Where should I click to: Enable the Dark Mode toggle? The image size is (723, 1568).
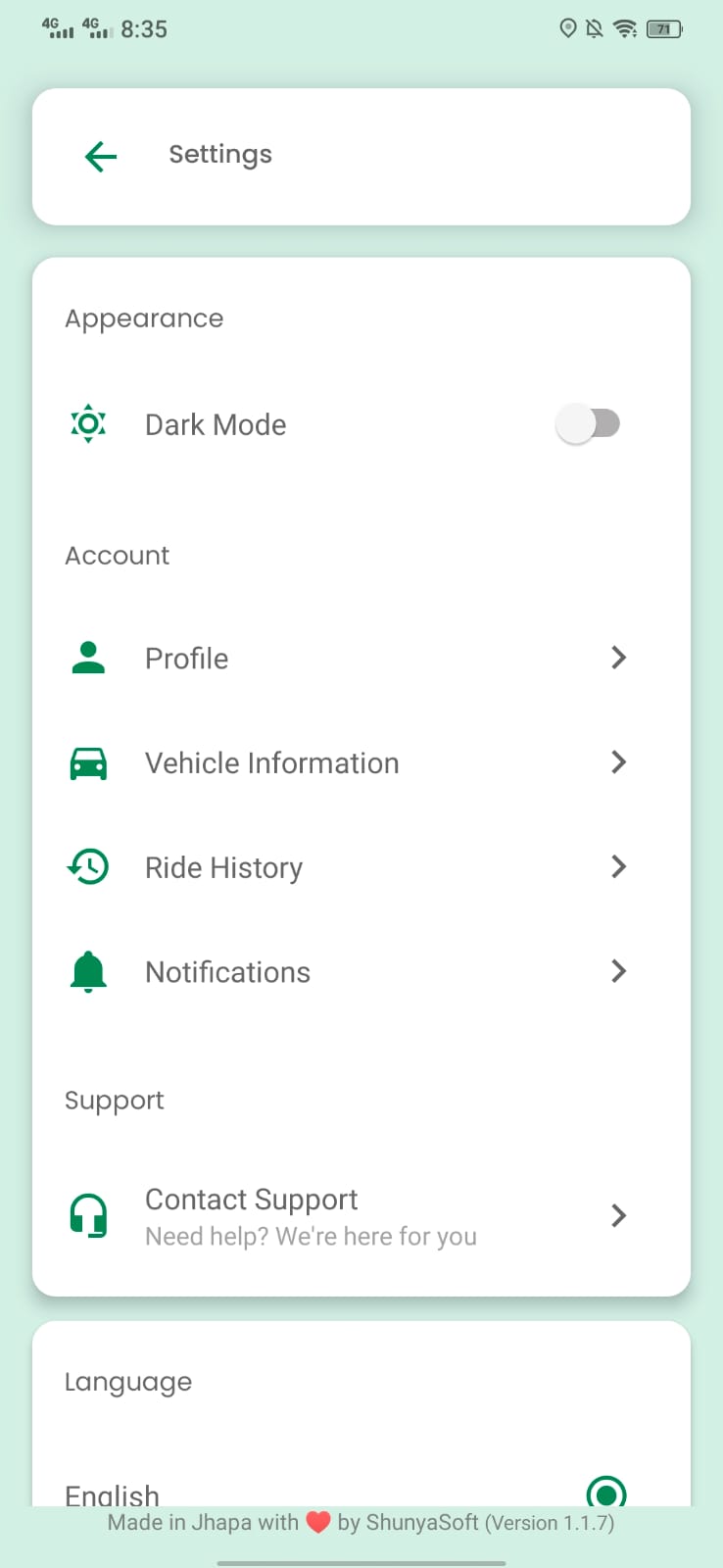pos(590,423)
